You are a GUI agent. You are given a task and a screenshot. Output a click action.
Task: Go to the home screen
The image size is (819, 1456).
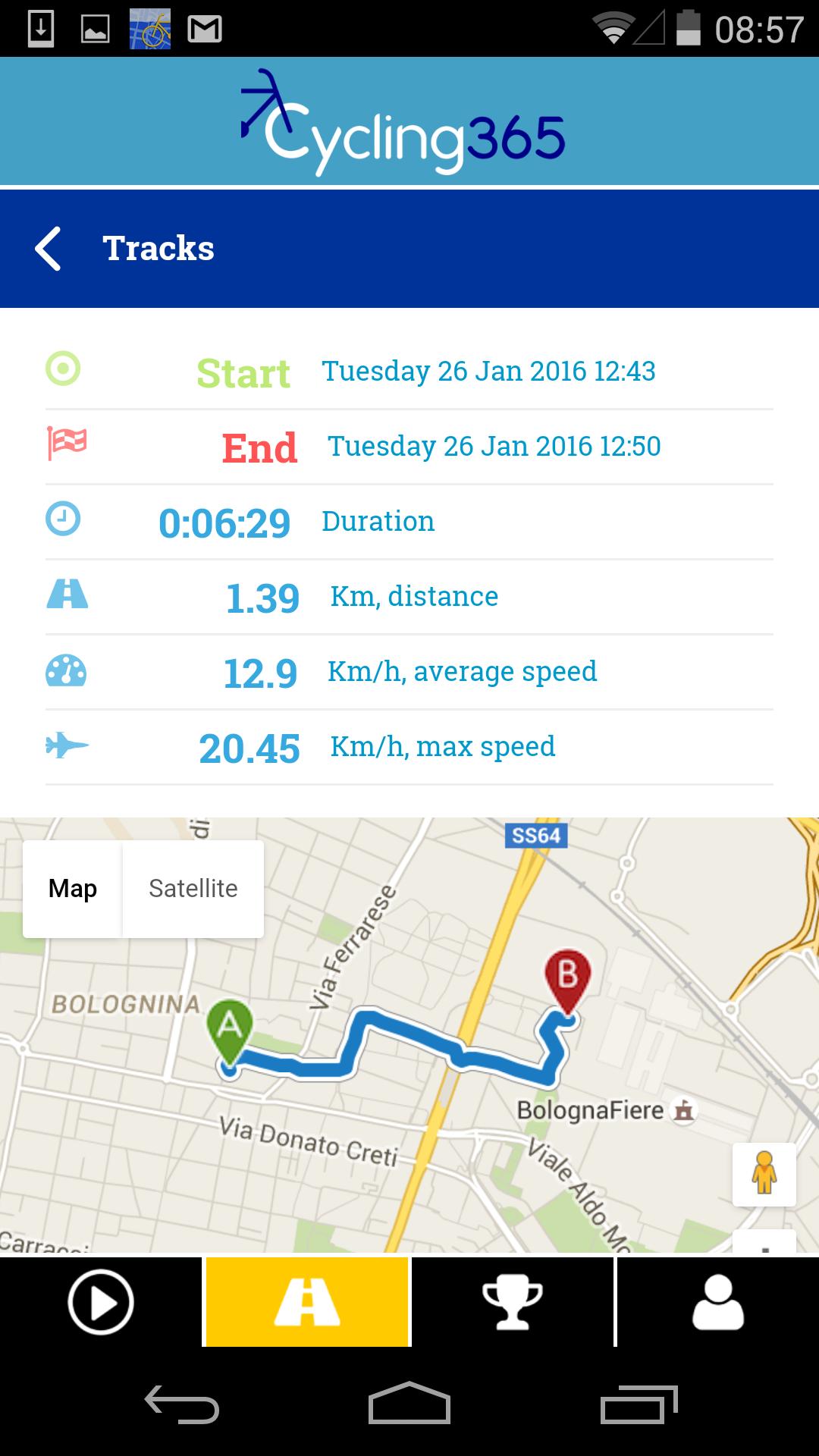[409, 1404]
